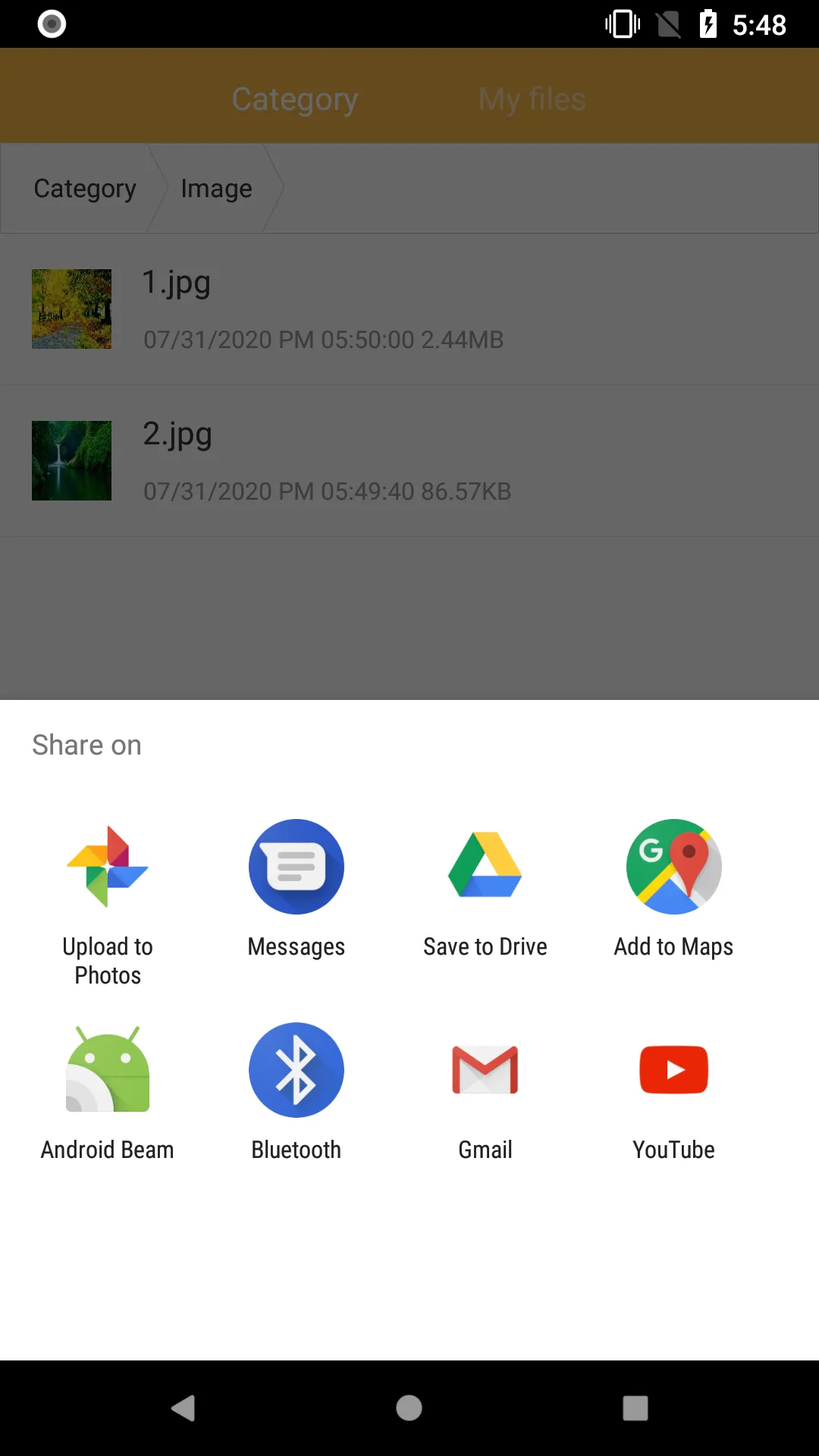
Task: Select the file 1.jpg
Action: [x=409, y=309]
